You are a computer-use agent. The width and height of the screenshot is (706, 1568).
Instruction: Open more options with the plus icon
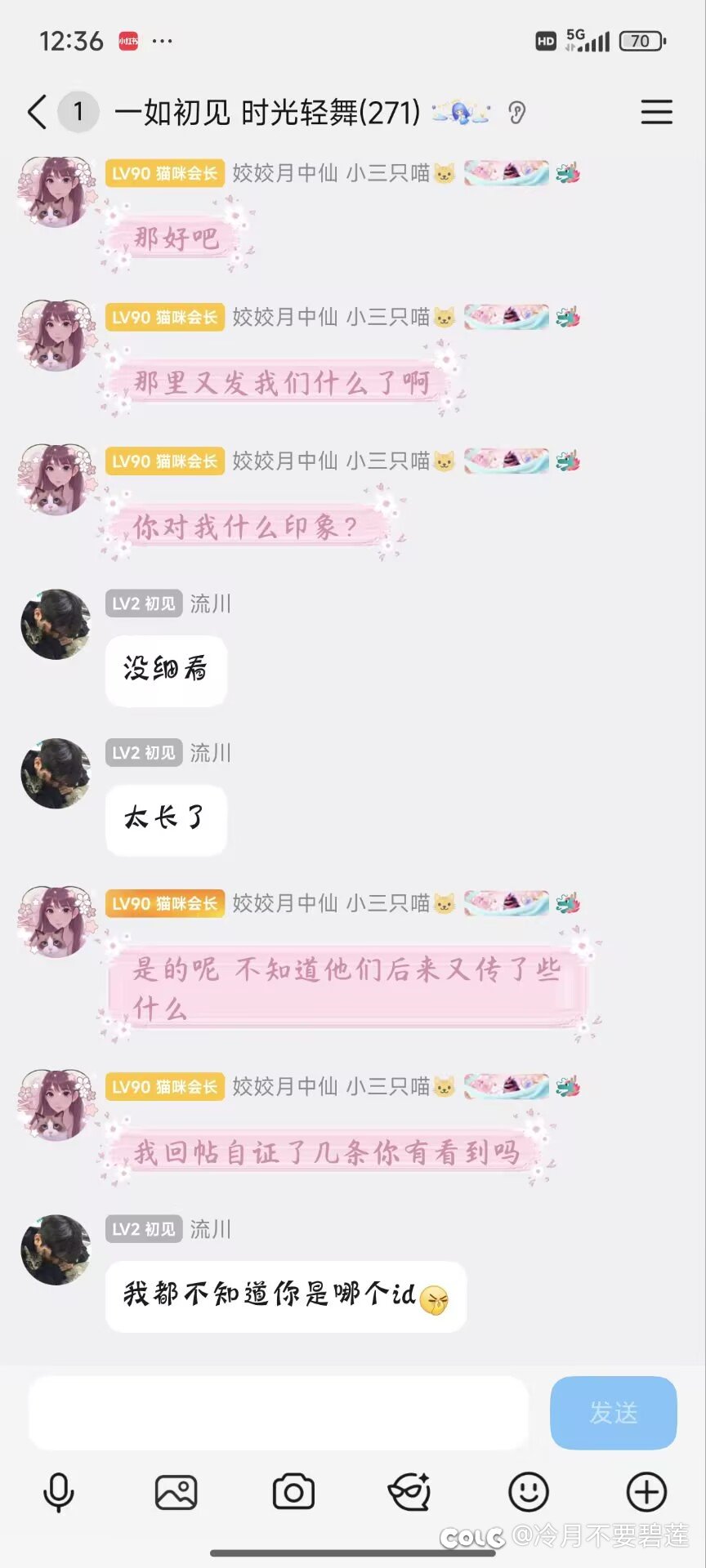tap(646, 1493)
